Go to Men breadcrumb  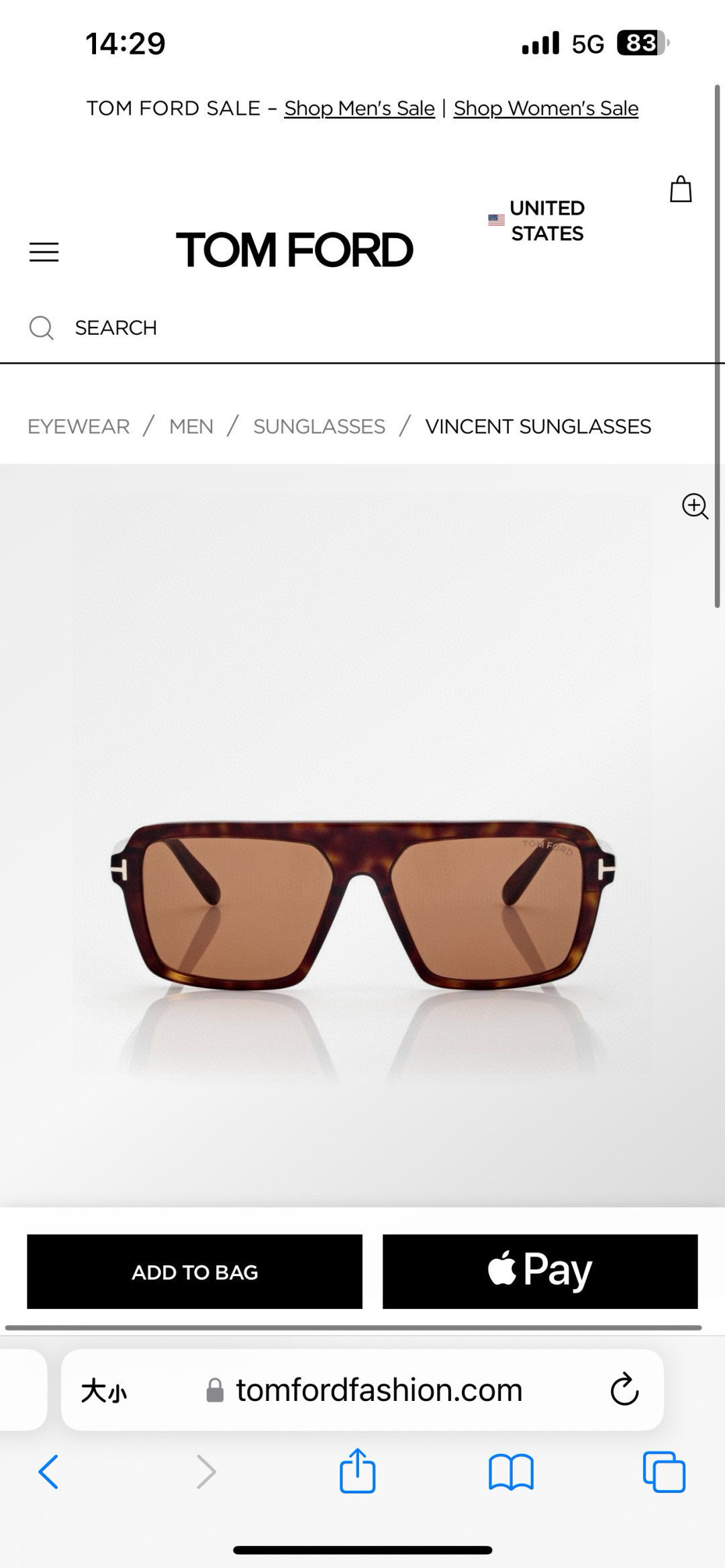(191, 427)
